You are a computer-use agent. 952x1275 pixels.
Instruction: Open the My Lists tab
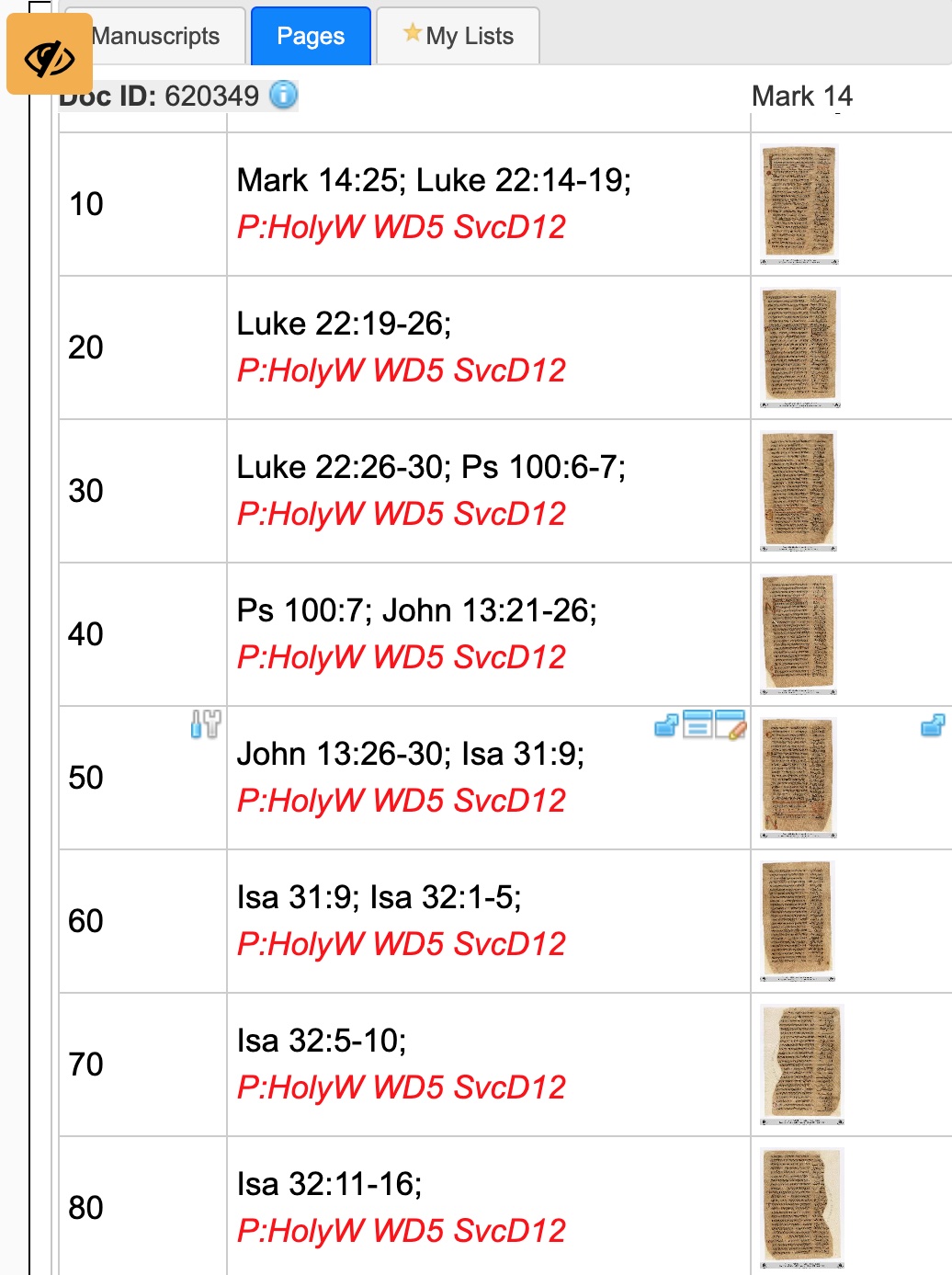[x=459, y=36]
